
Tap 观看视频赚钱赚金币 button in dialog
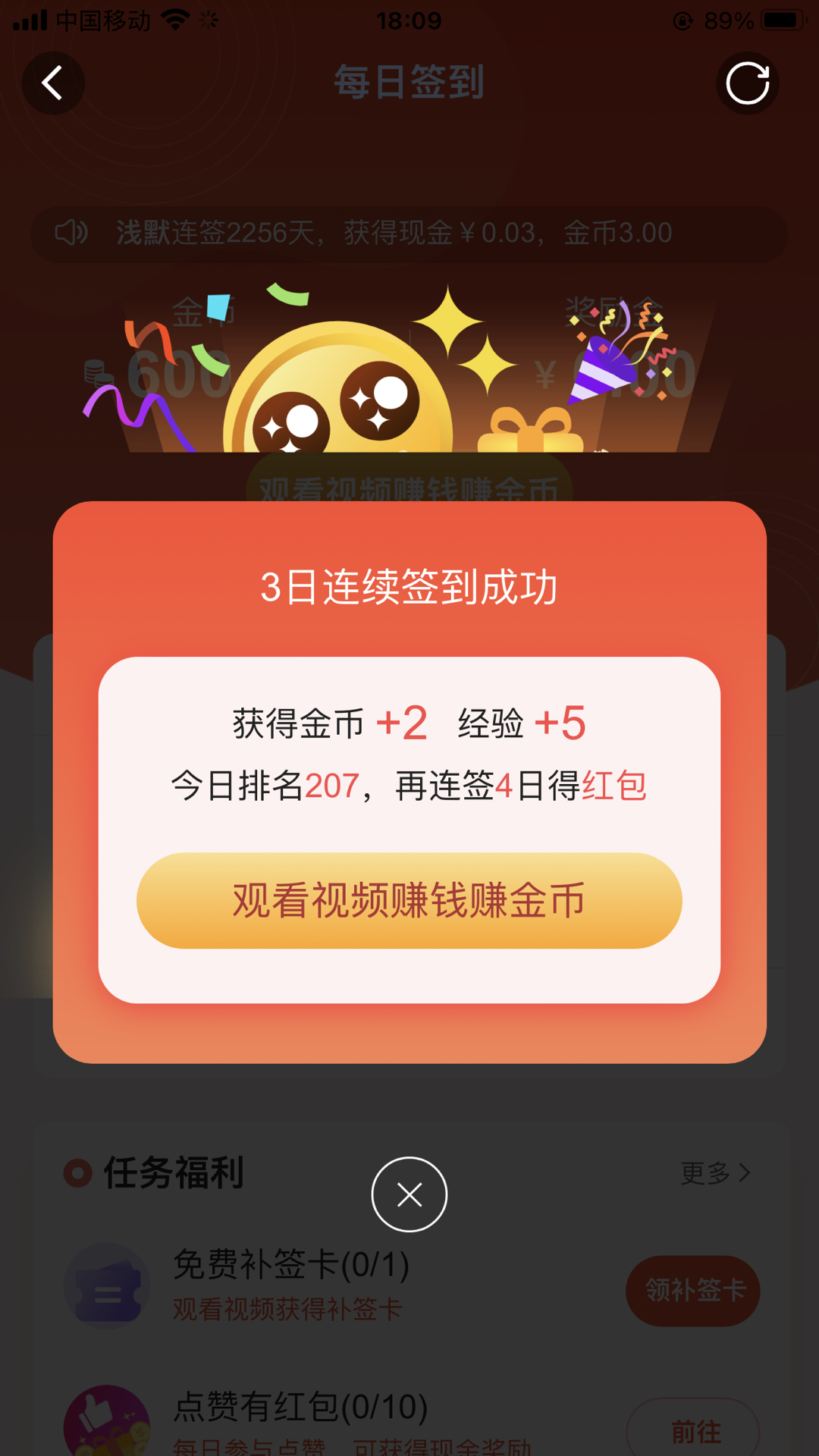(409, 900)
